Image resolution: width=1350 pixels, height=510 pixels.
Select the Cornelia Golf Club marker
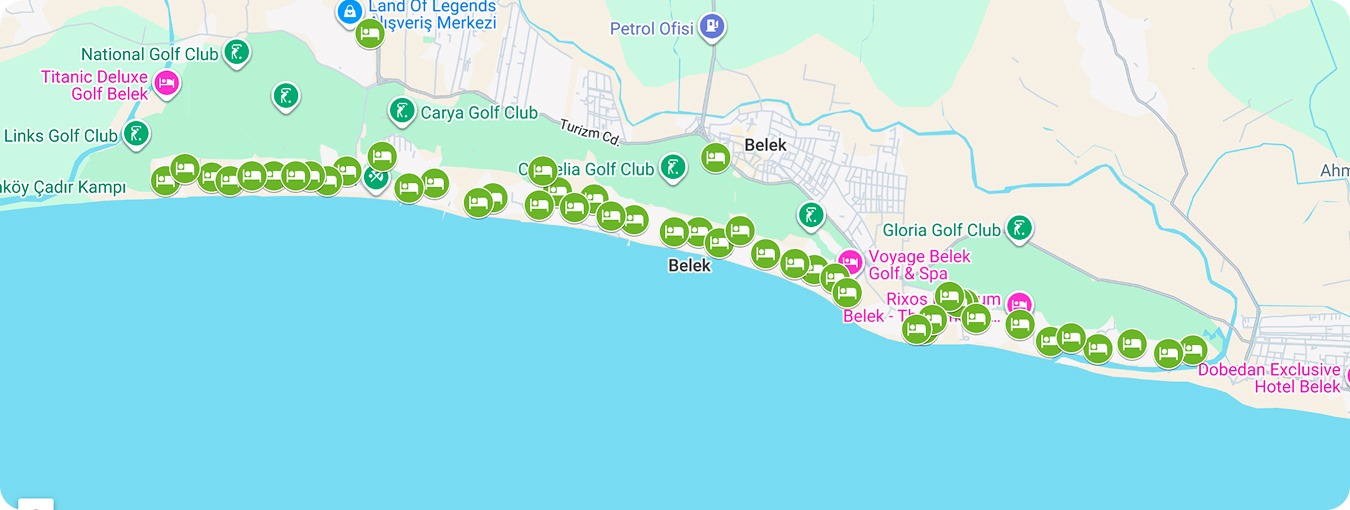tap(674, 167)
